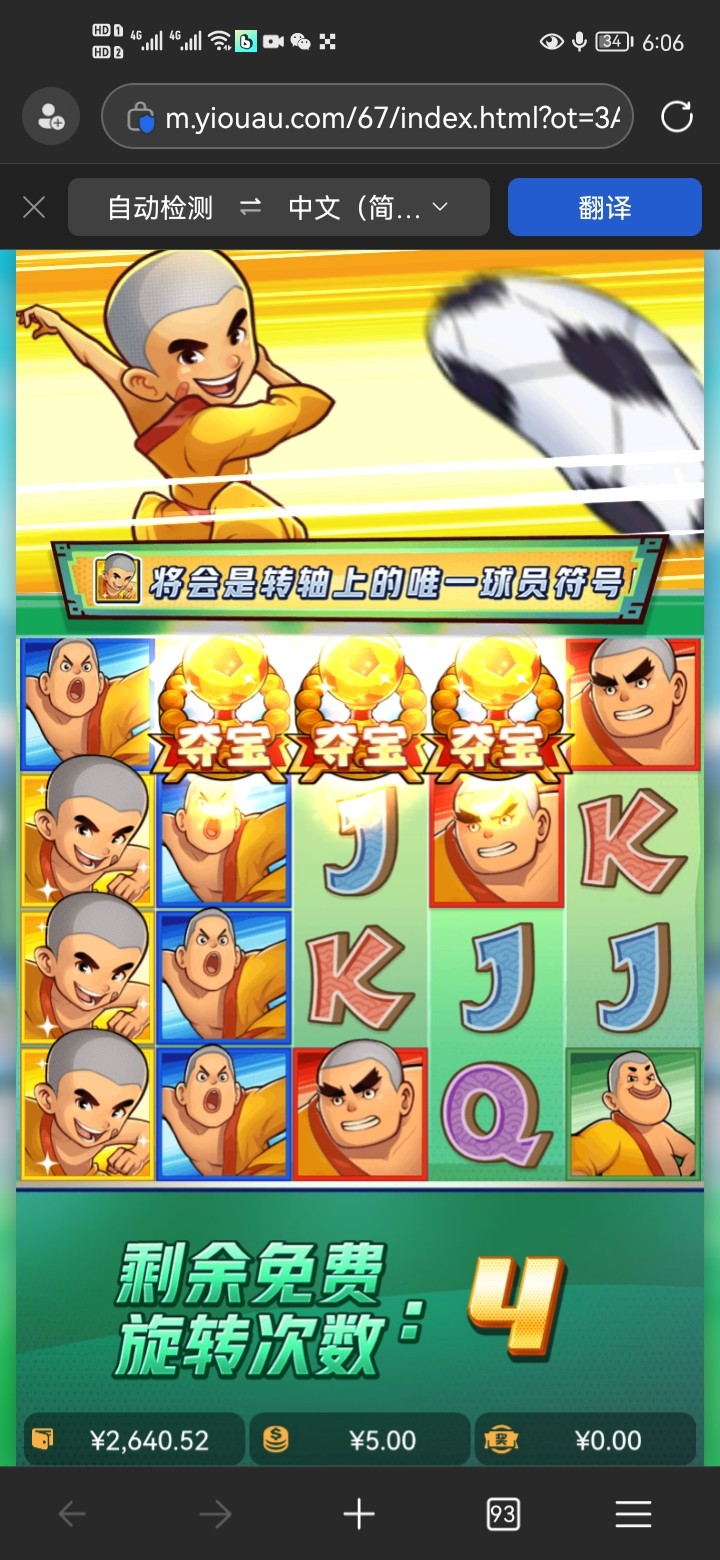The width and height of the screenshot is (720, 1560).
Task: View the 93 open tabs
Action: click(x=503, y=1515)
